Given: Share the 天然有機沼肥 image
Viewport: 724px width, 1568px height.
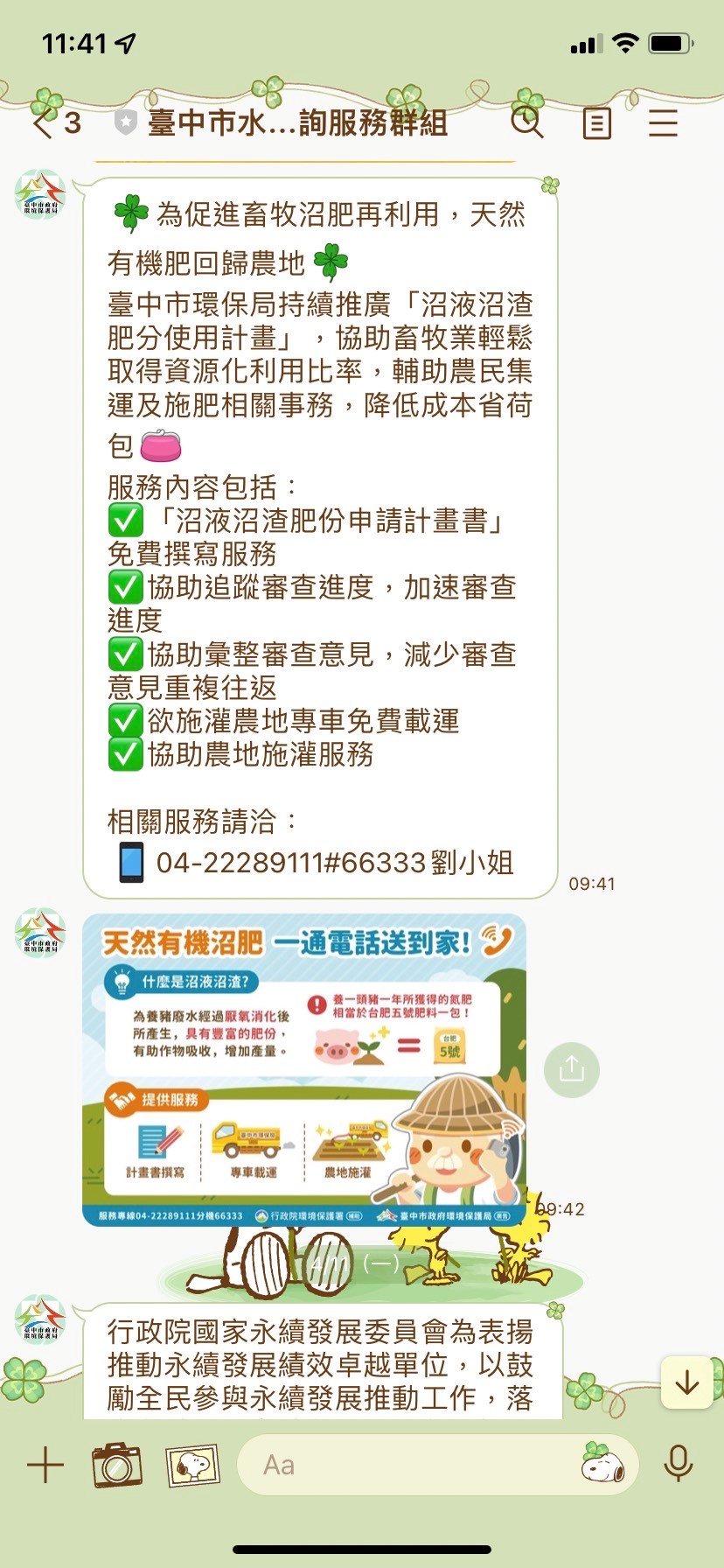Looking at the screenshot, I should click(571, 1069).
